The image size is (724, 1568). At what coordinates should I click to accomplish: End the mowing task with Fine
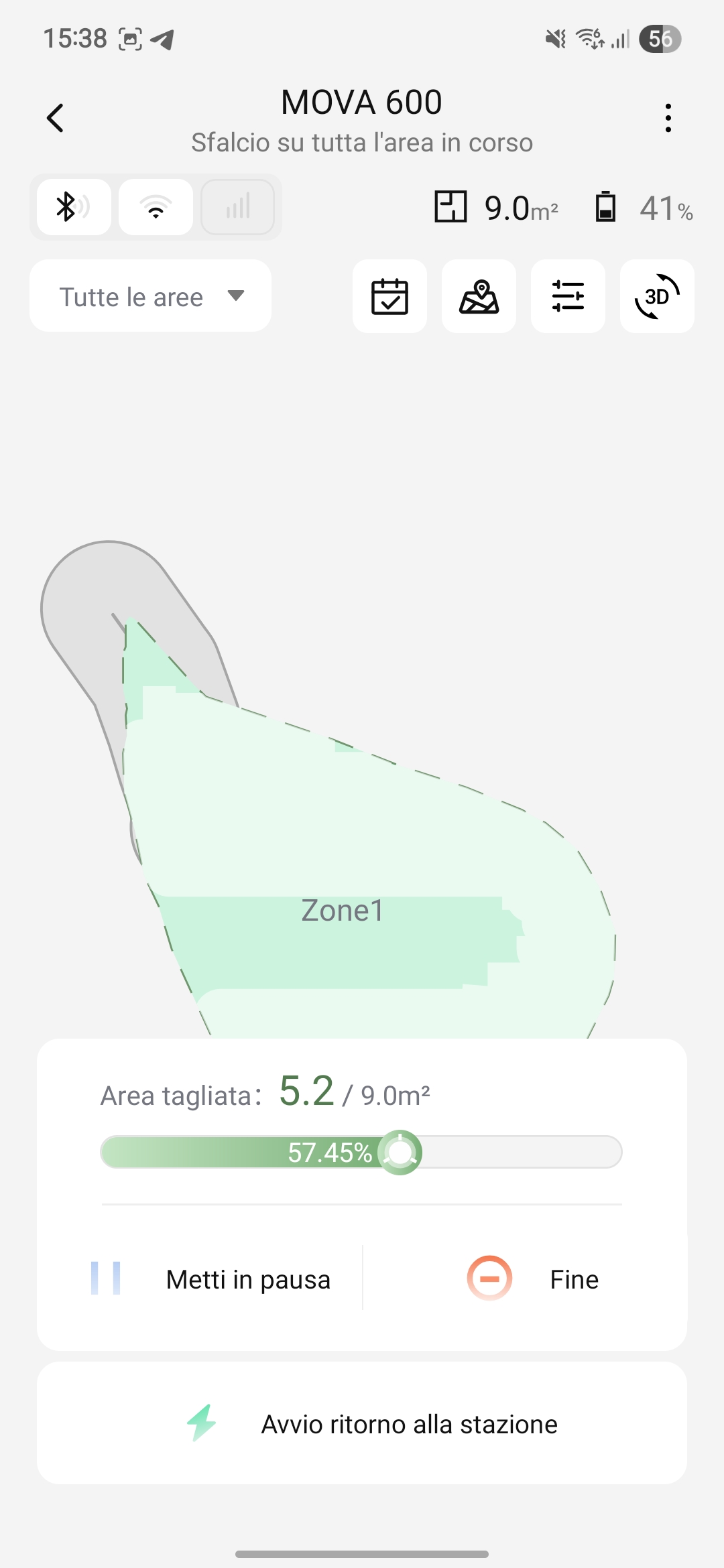pos(533,1279)
